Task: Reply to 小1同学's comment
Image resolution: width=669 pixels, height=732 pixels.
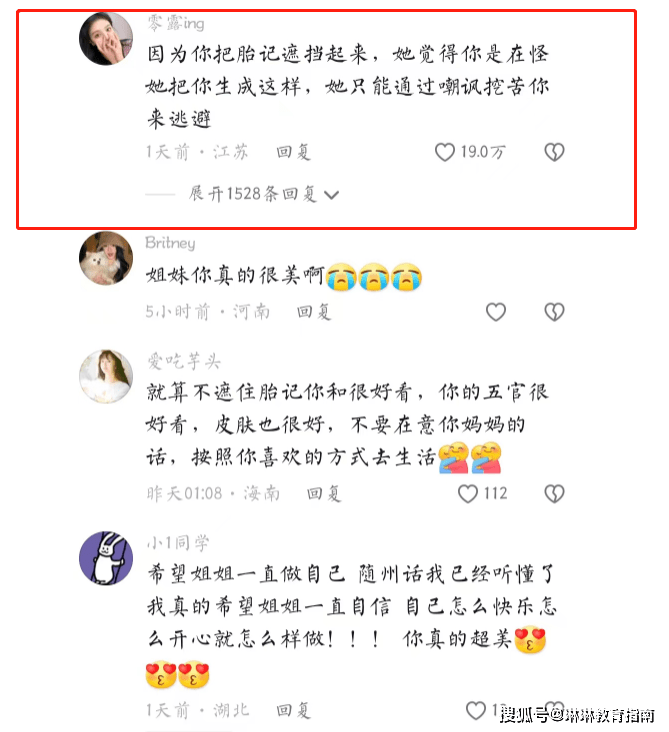Action: 294,710
